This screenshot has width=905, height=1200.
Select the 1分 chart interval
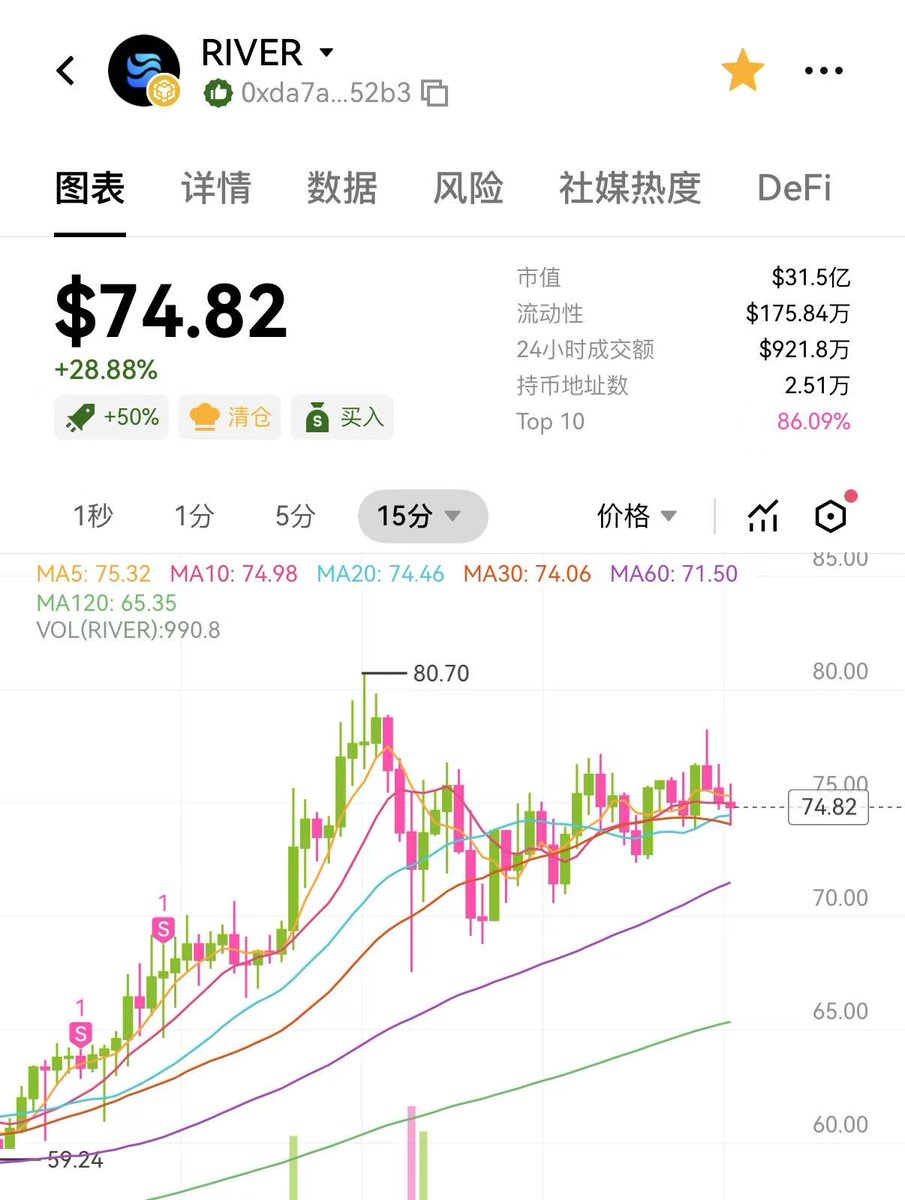pos(194,516)
